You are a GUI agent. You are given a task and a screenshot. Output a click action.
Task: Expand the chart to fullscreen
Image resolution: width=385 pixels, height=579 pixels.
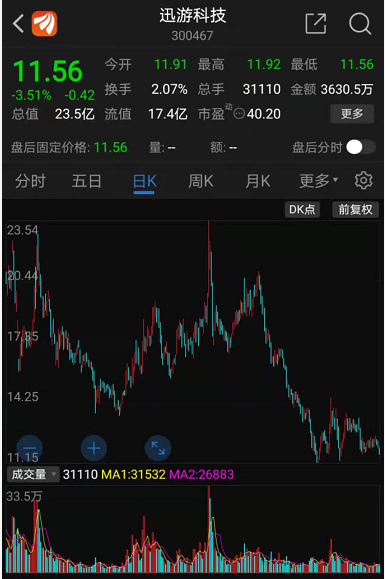tap(158, 448)
